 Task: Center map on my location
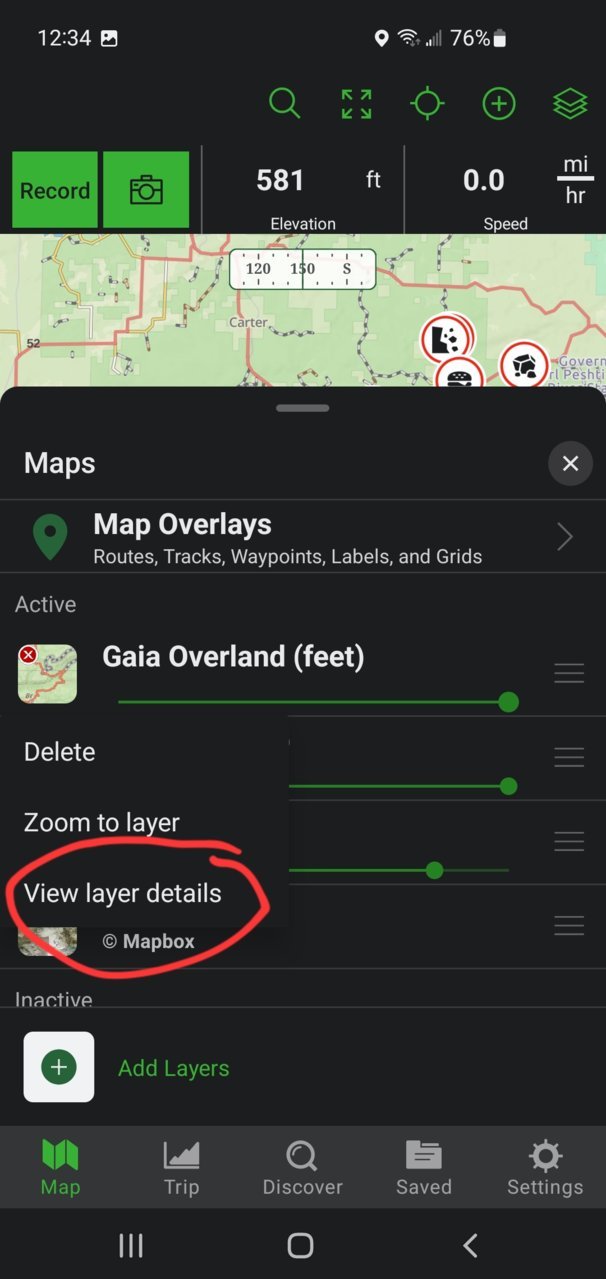[x=427, y=103]
